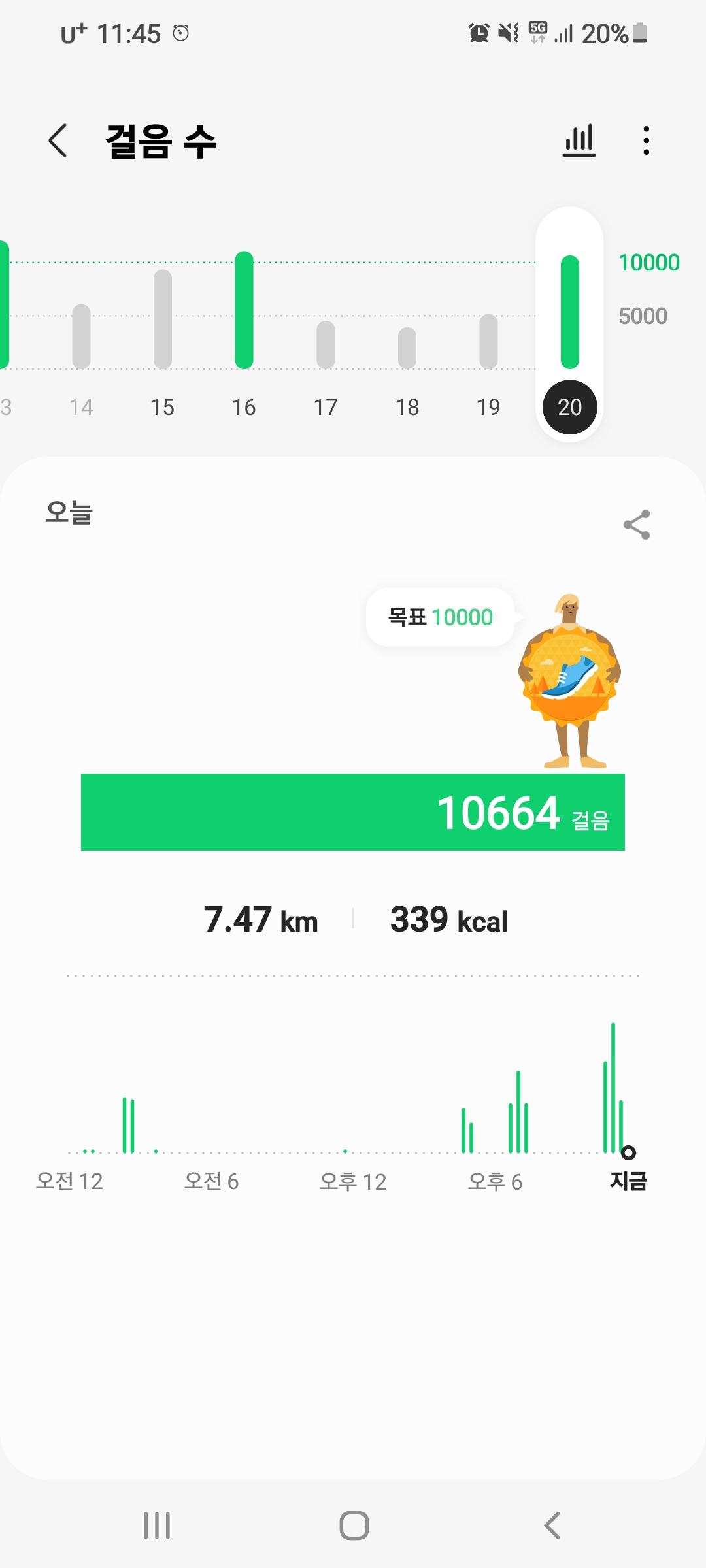Viewport: 706px width, 1568px height.
Task: Go to the home screen
Action: click(x=354, y=1526)
